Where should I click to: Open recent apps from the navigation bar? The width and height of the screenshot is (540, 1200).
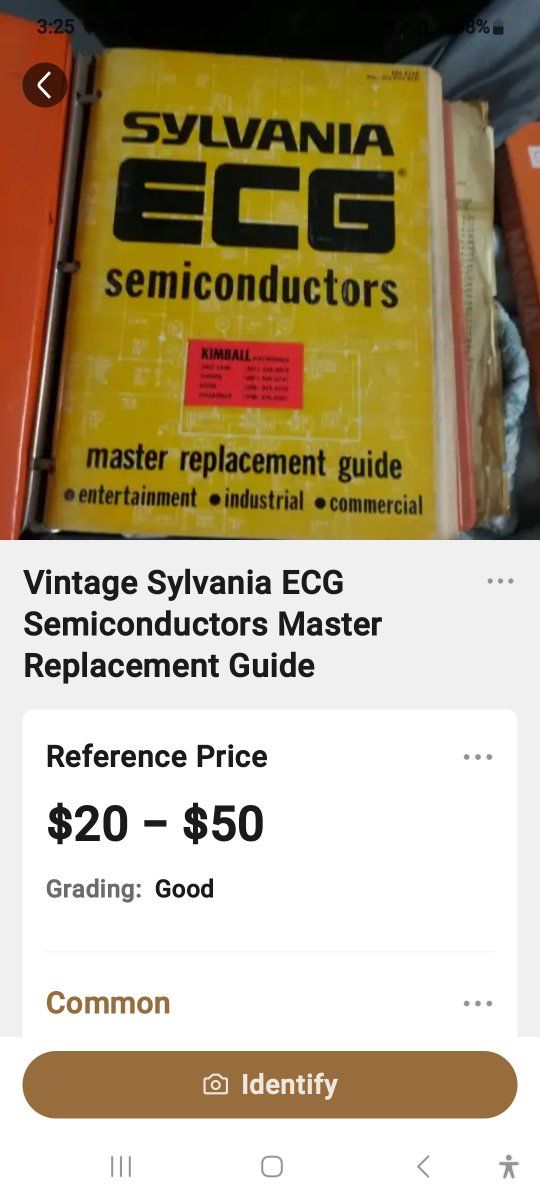[121, 1166]
